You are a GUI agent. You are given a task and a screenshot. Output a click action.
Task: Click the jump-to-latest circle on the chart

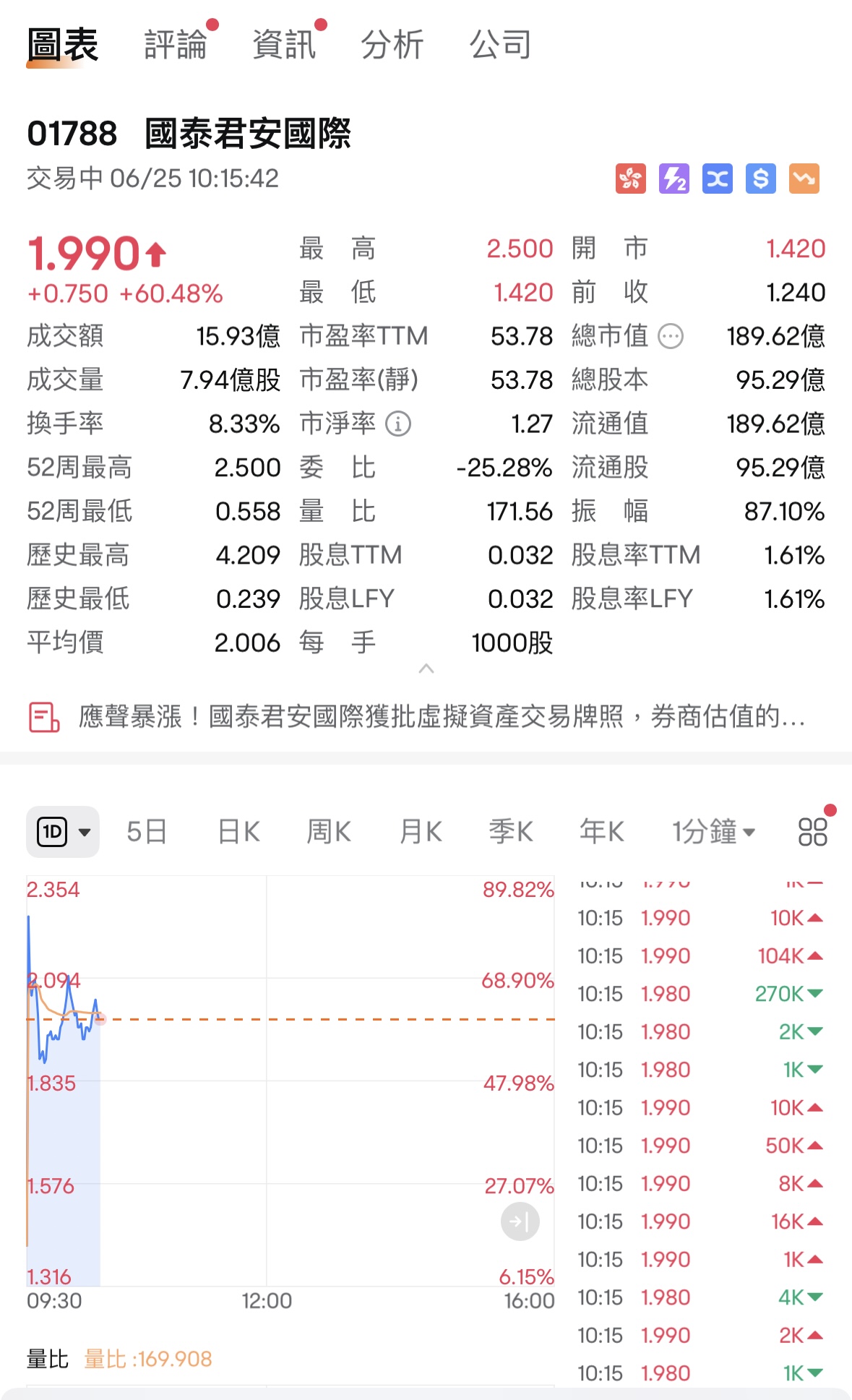(x=520, y=1220)
